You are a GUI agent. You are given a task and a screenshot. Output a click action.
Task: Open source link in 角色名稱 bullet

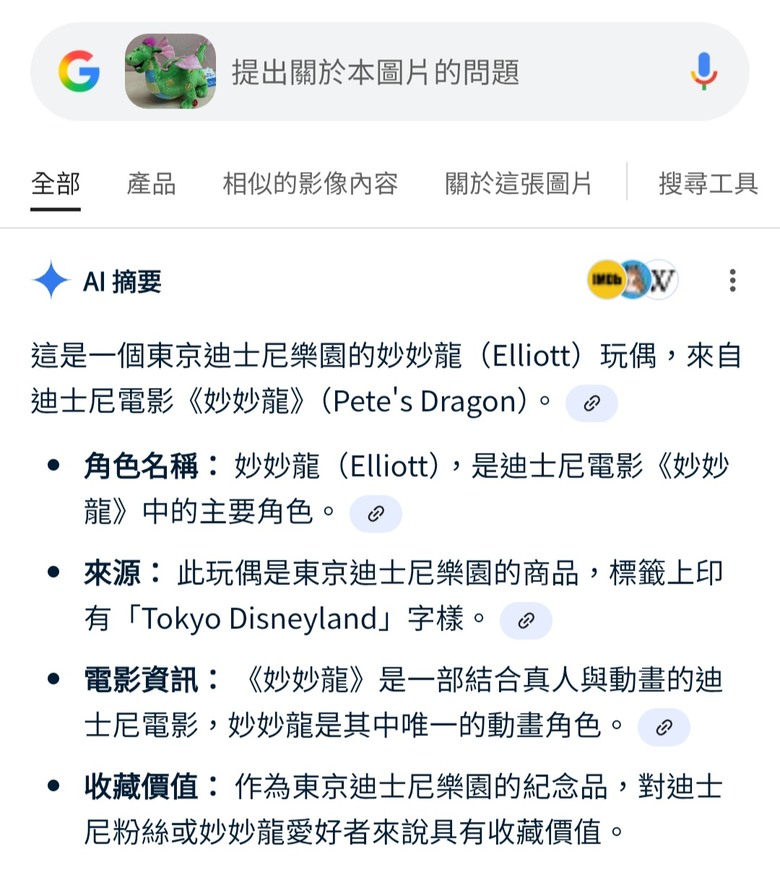click(x=375, y=513)
